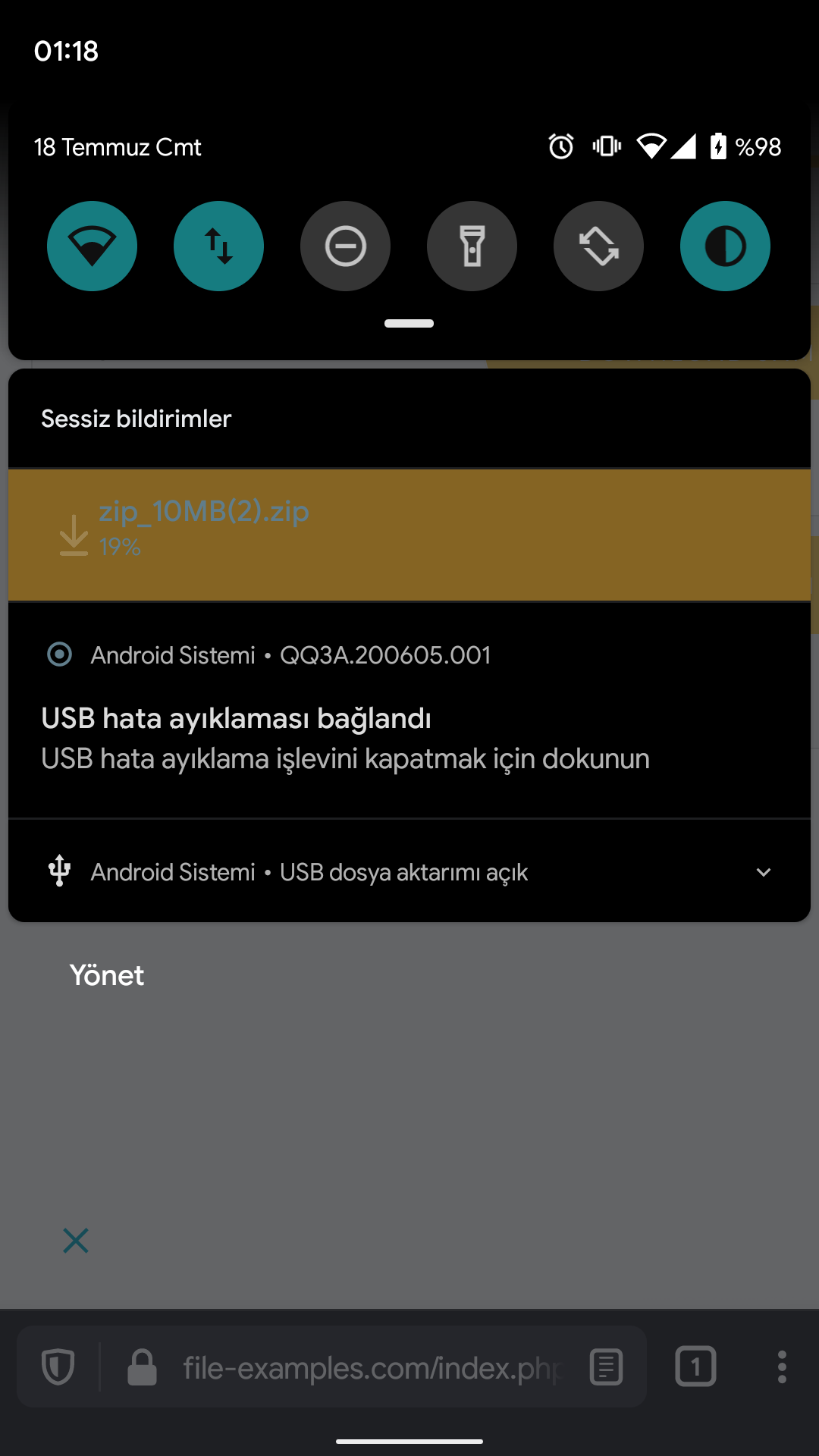Enable Do Not Disturb quick setting
The height and width of the screenshot is (1456, 819).
tap(345, 246)
